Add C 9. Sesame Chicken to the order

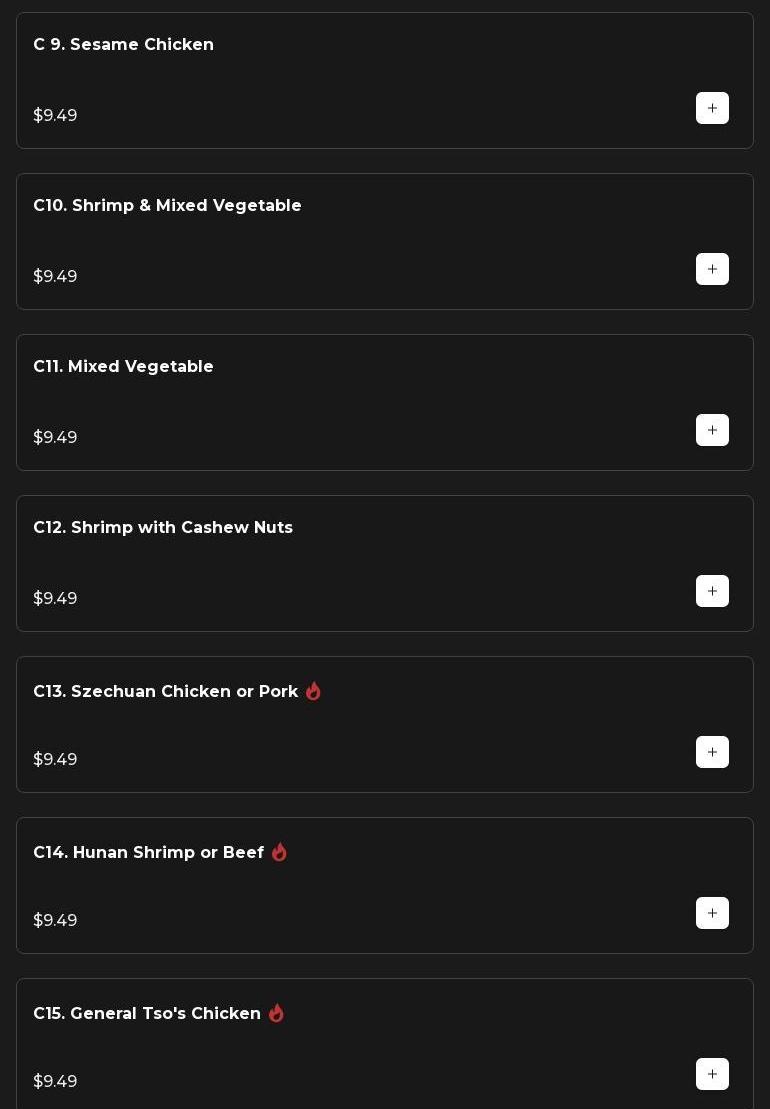(x=712, y=108)
